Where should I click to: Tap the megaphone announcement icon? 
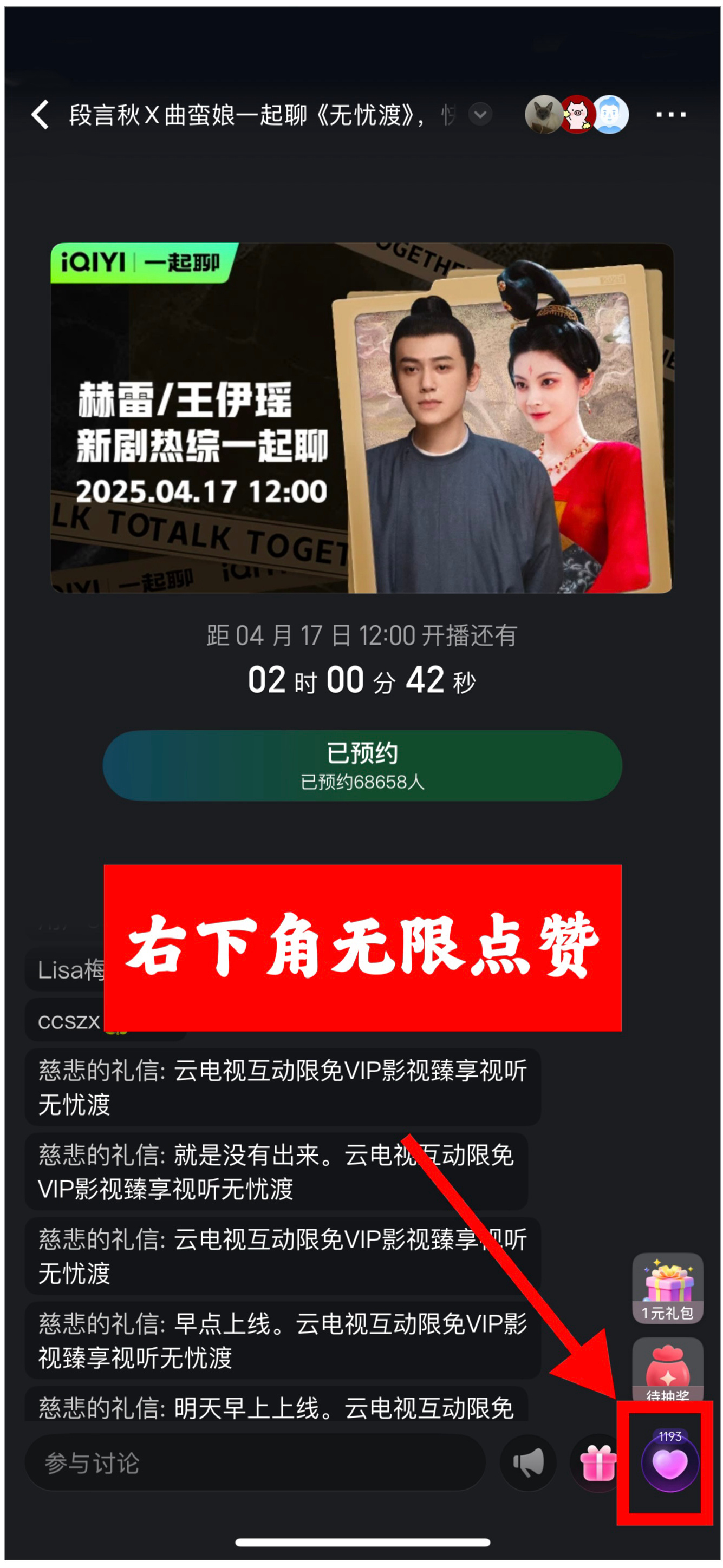527,1462
